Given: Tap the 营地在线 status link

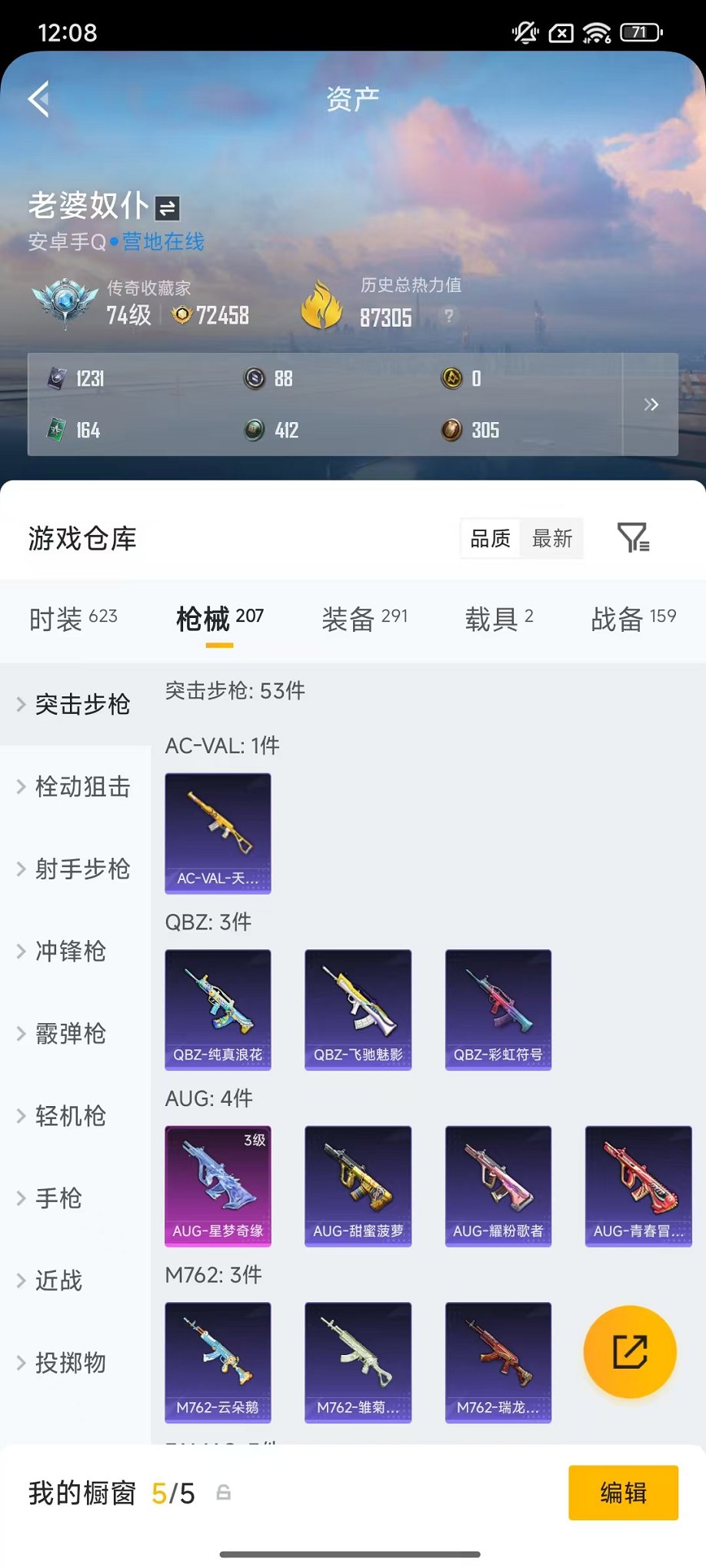Looking at the screenshot, I should pos(162,241).
